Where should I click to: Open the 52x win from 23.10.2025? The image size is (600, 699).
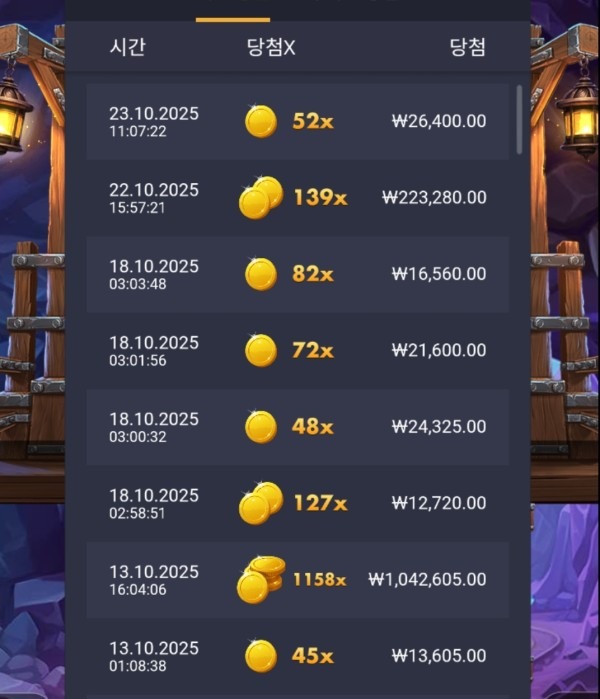pyautogui.click(x=297, y=122)
